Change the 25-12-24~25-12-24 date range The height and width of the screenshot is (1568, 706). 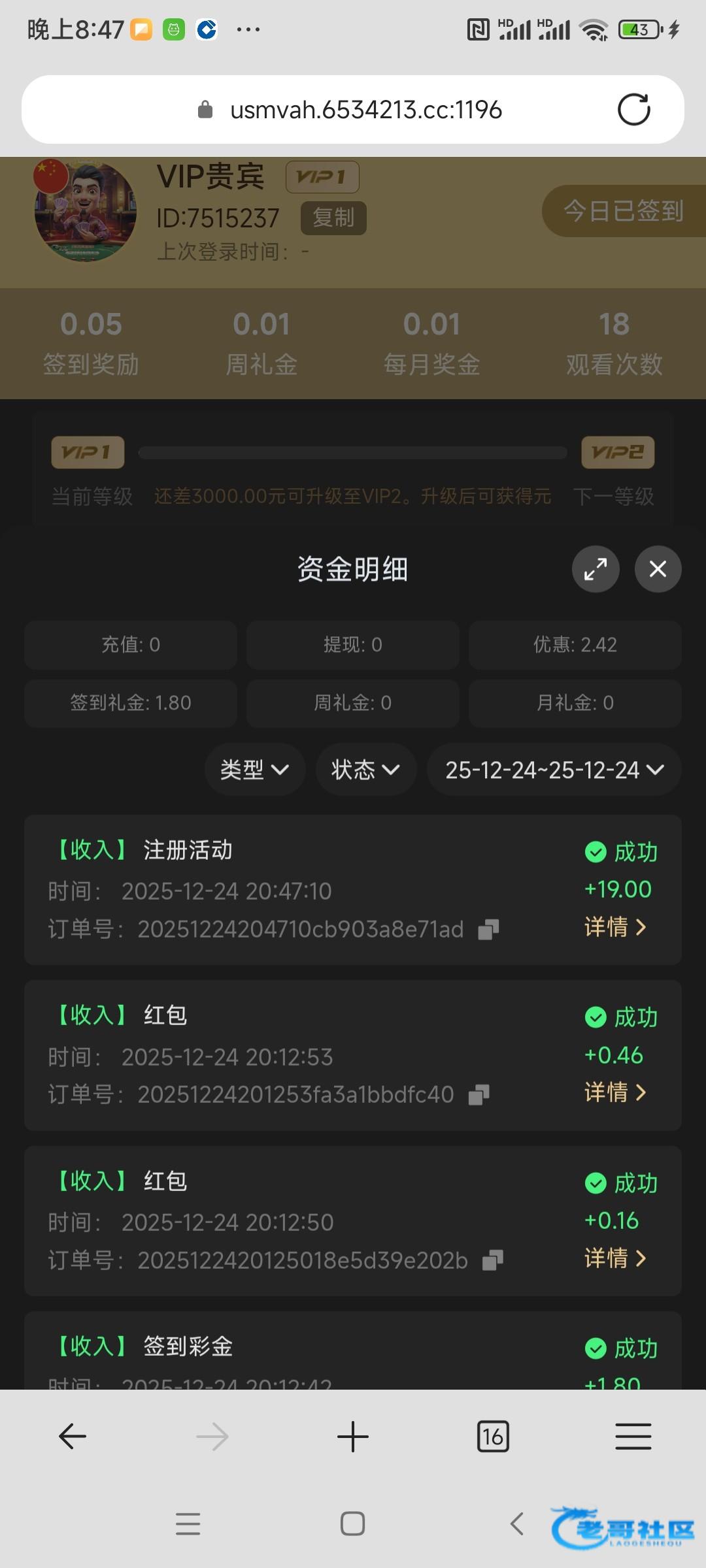coord(554,770)
